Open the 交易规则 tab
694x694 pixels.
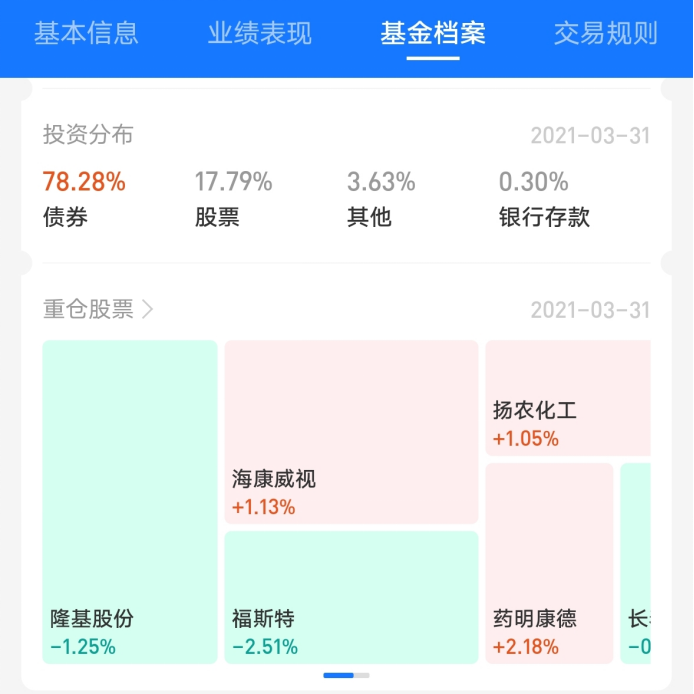[x=606, y=33]
